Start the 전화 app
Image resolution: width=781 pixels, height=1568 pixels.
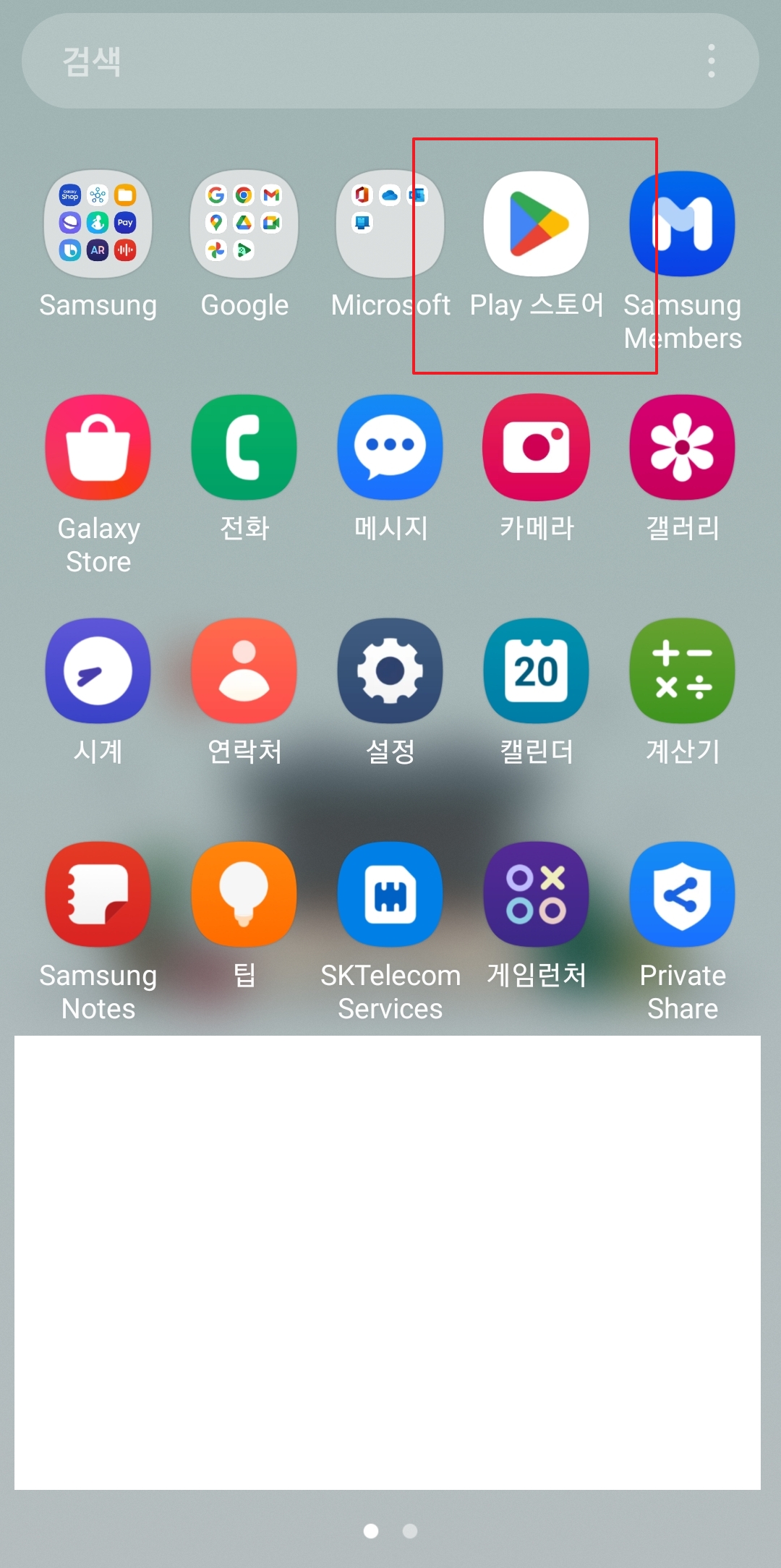pos(244,447)
